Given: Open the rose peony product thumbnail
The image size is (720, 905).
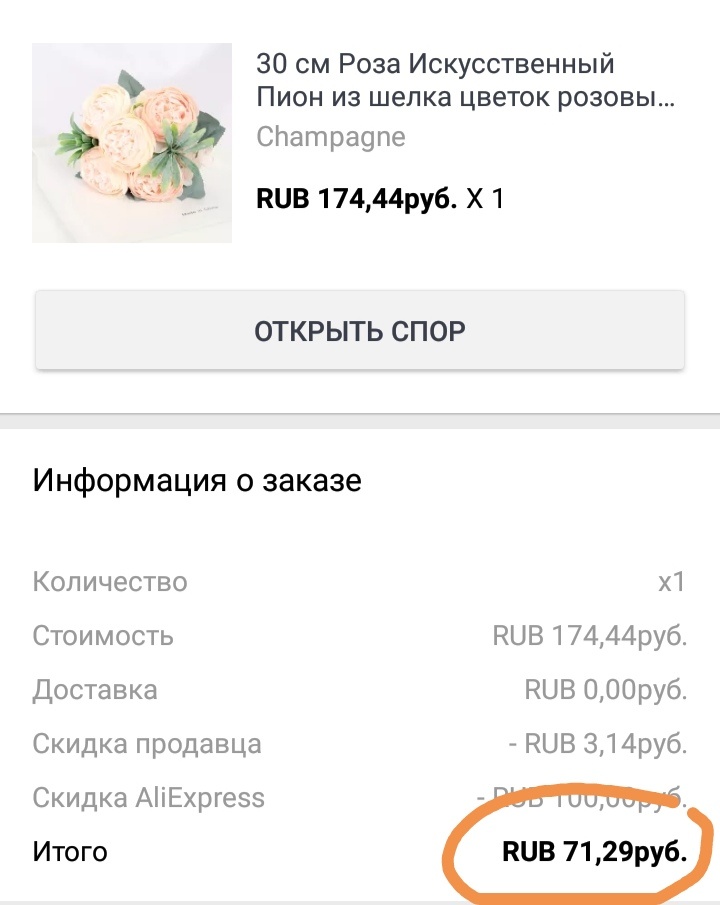Looking at the screenshot, I should (132, 143).
